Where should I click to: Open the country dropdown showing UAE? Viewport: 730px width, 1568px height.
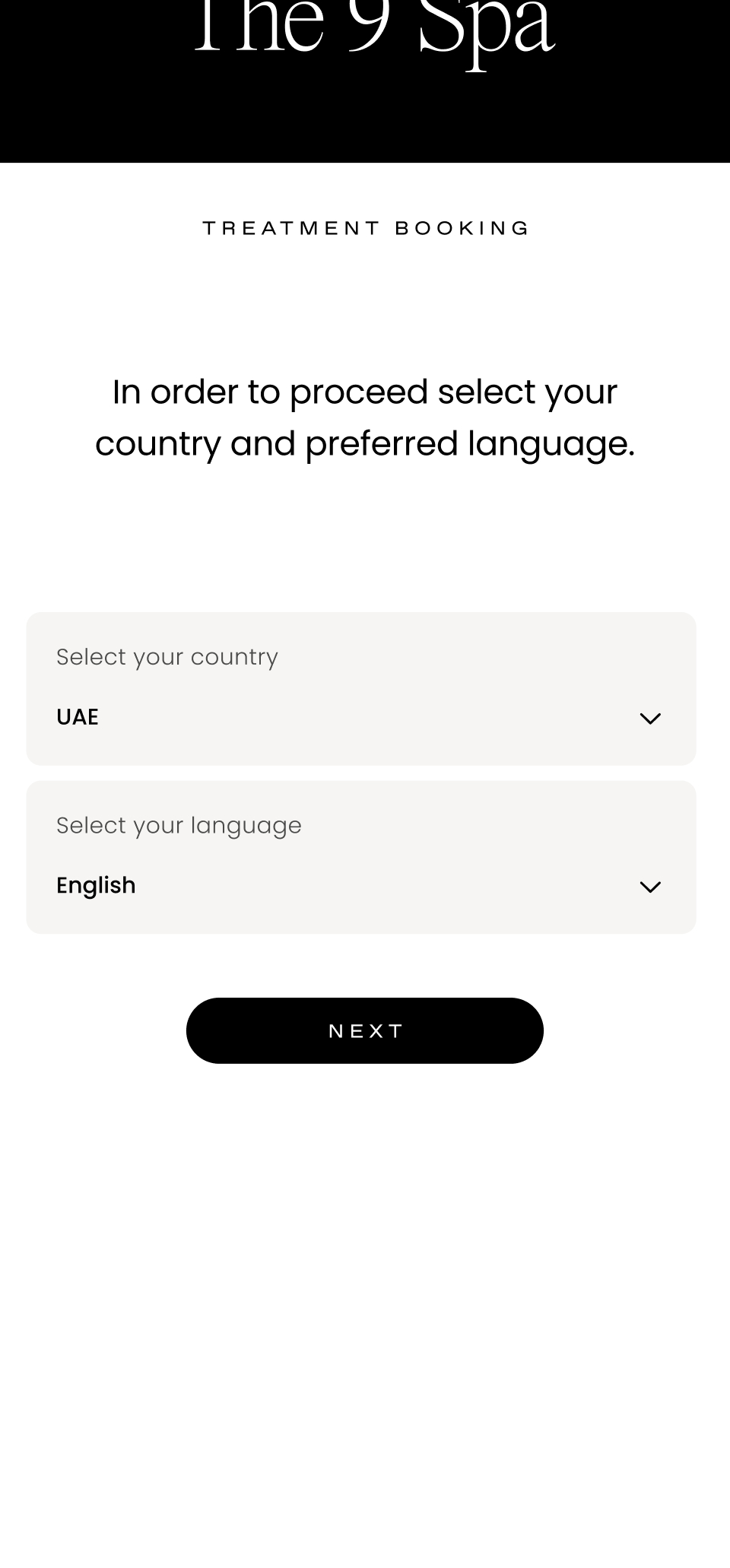coord(360,717)
